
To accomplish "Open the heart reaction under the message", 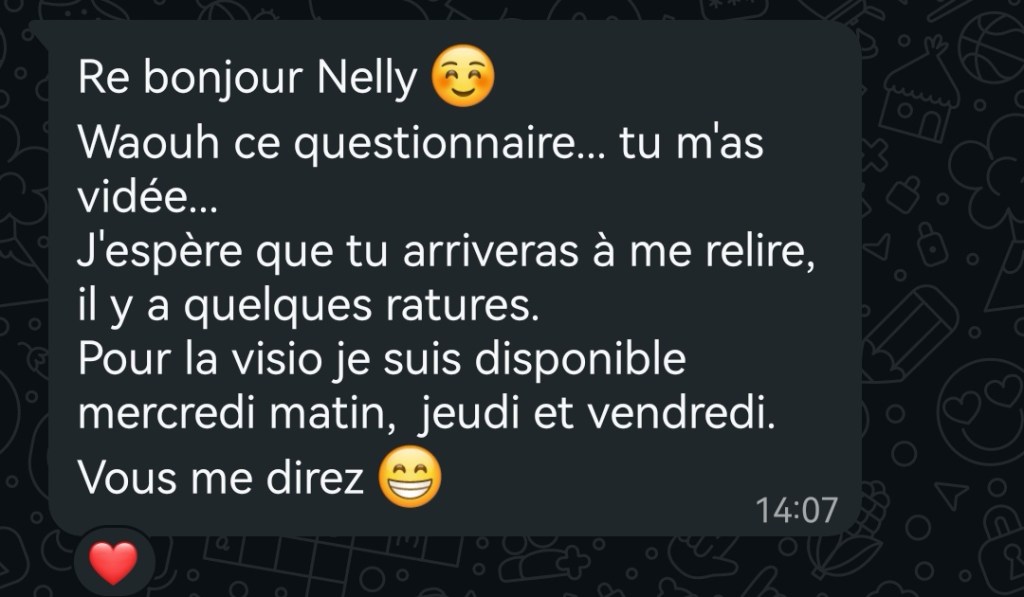I will [x=113, y=563].
